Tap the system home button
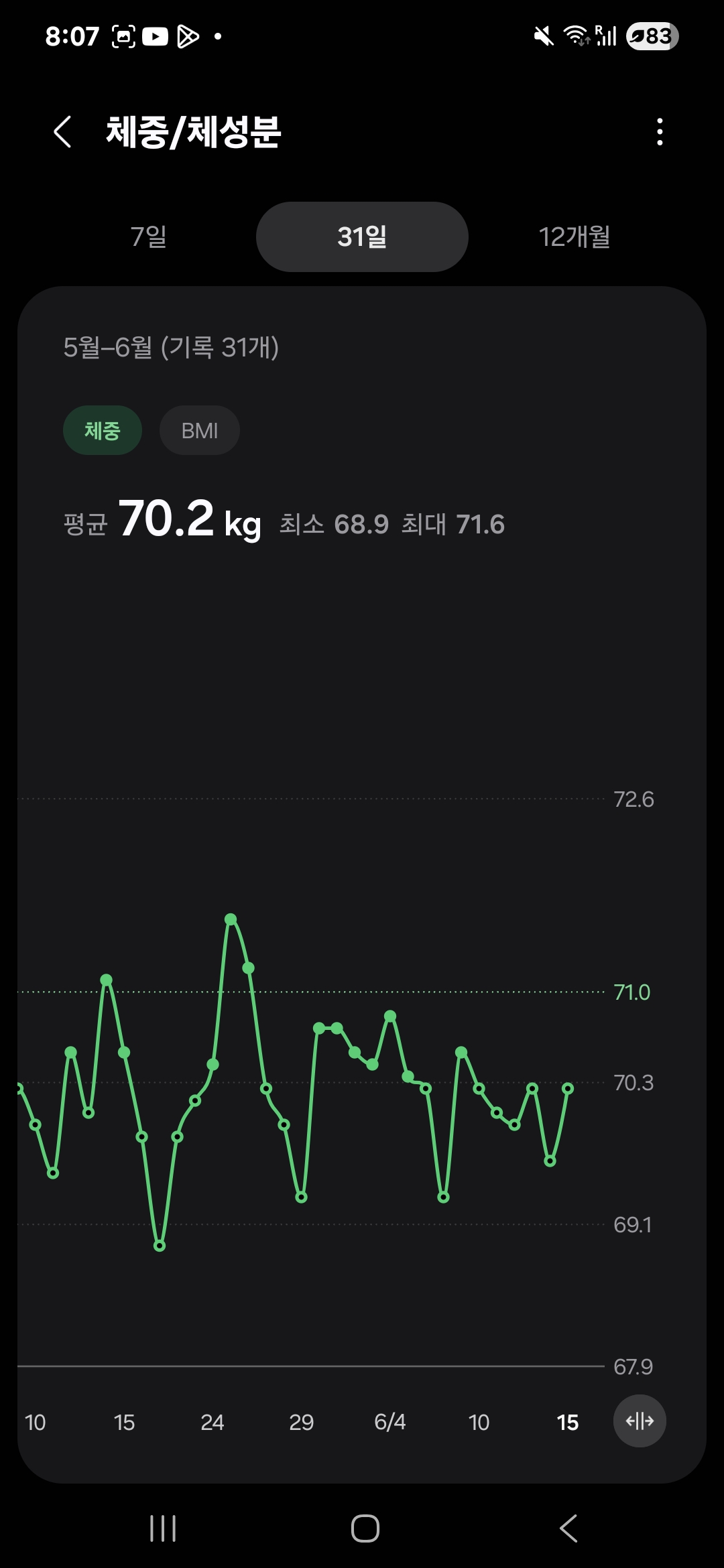This screenshot has height=1568, width=724. point(365,1528)
